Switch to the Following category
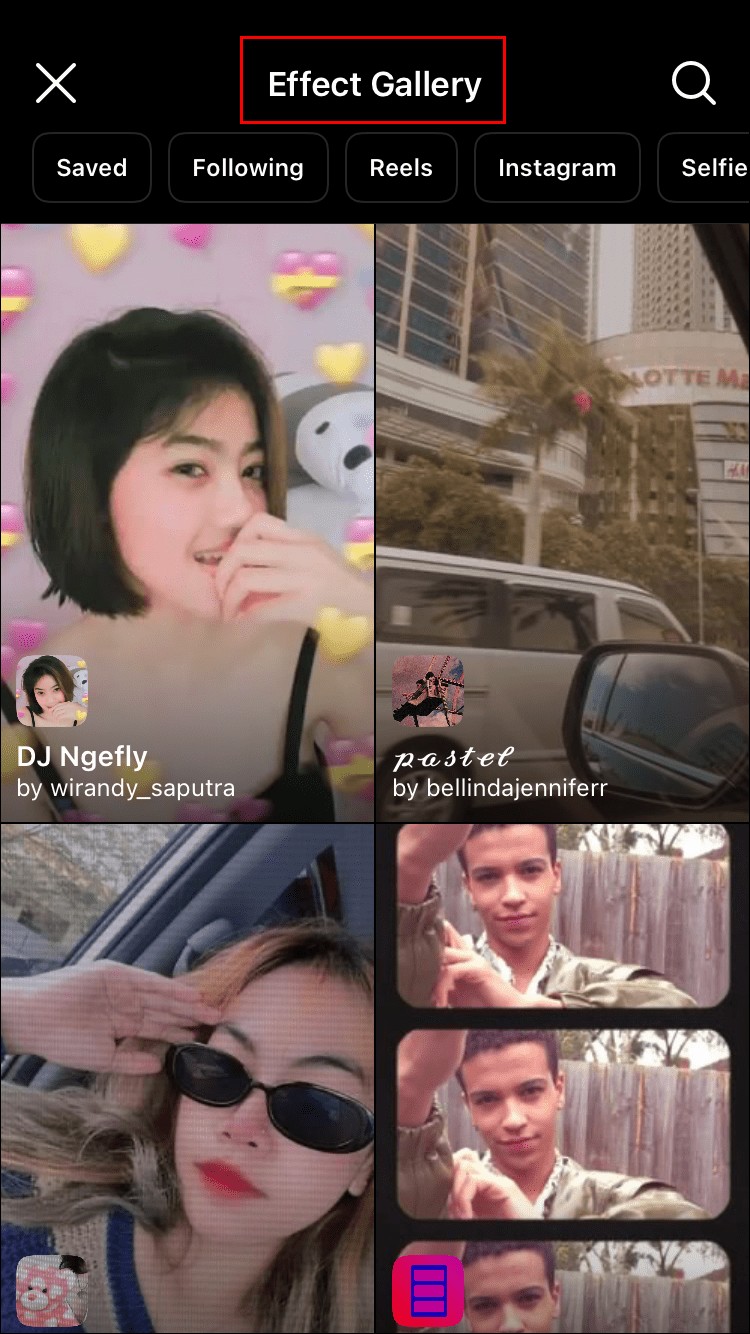The width and height of the screenshot is (750, 1334). [248, 168]
